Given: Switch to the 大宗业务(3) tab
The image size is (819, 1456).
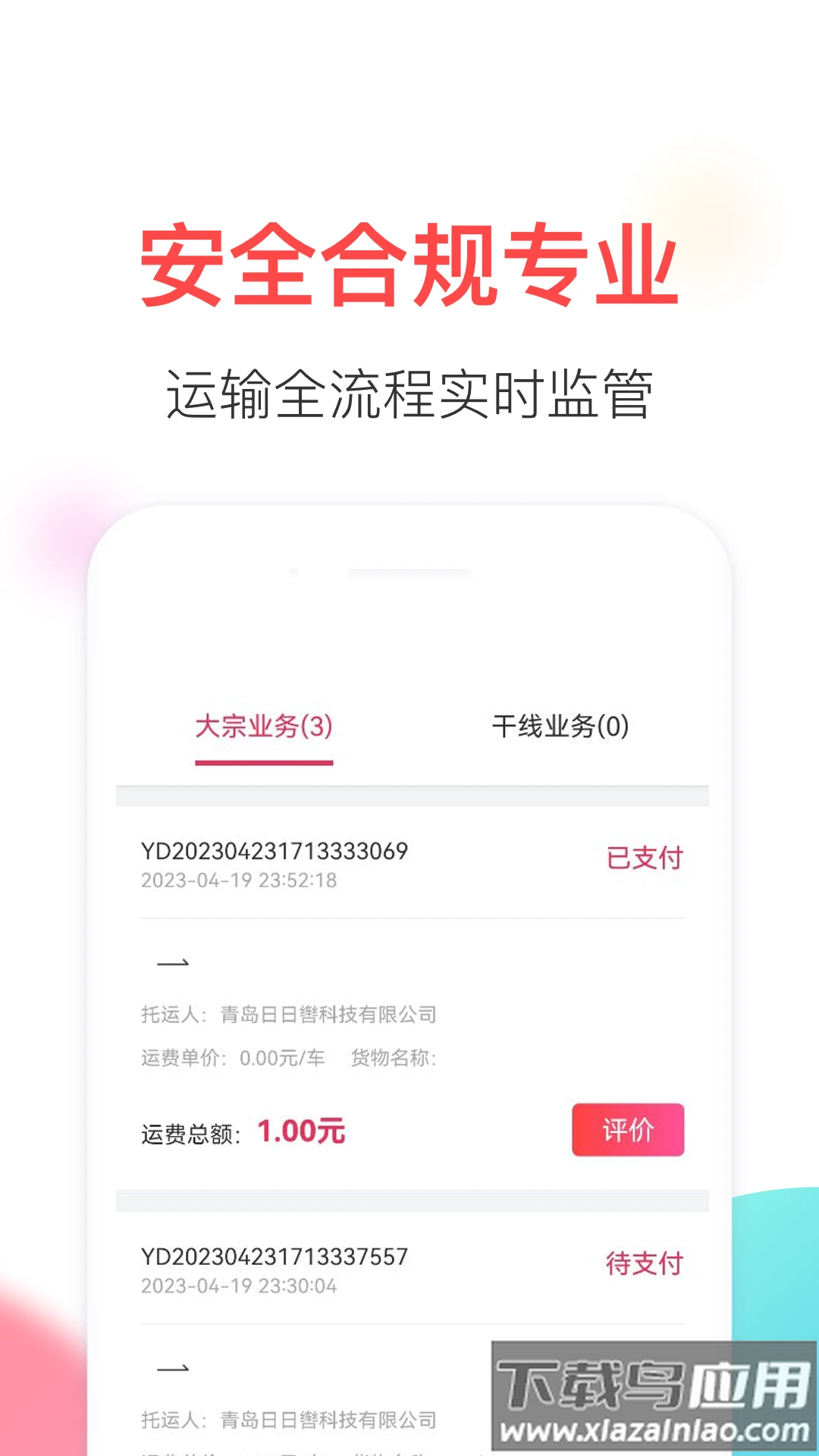Looking at the screenshot, I should (264, 726).
